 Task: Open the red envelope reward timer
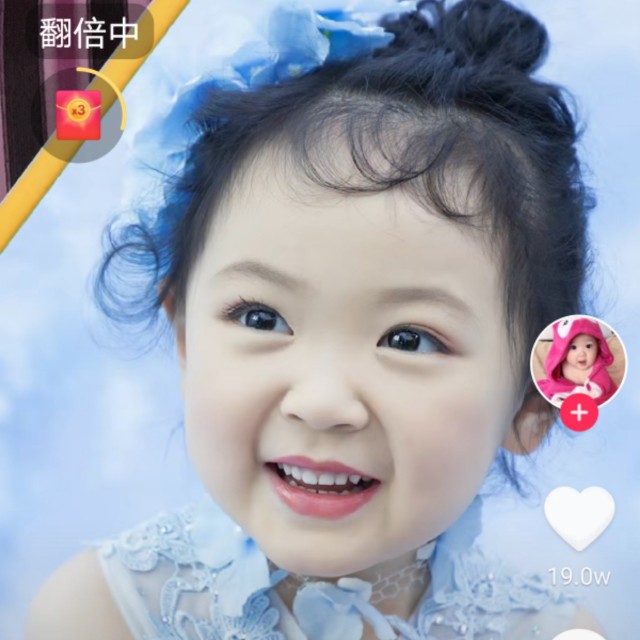coord(80,114)
